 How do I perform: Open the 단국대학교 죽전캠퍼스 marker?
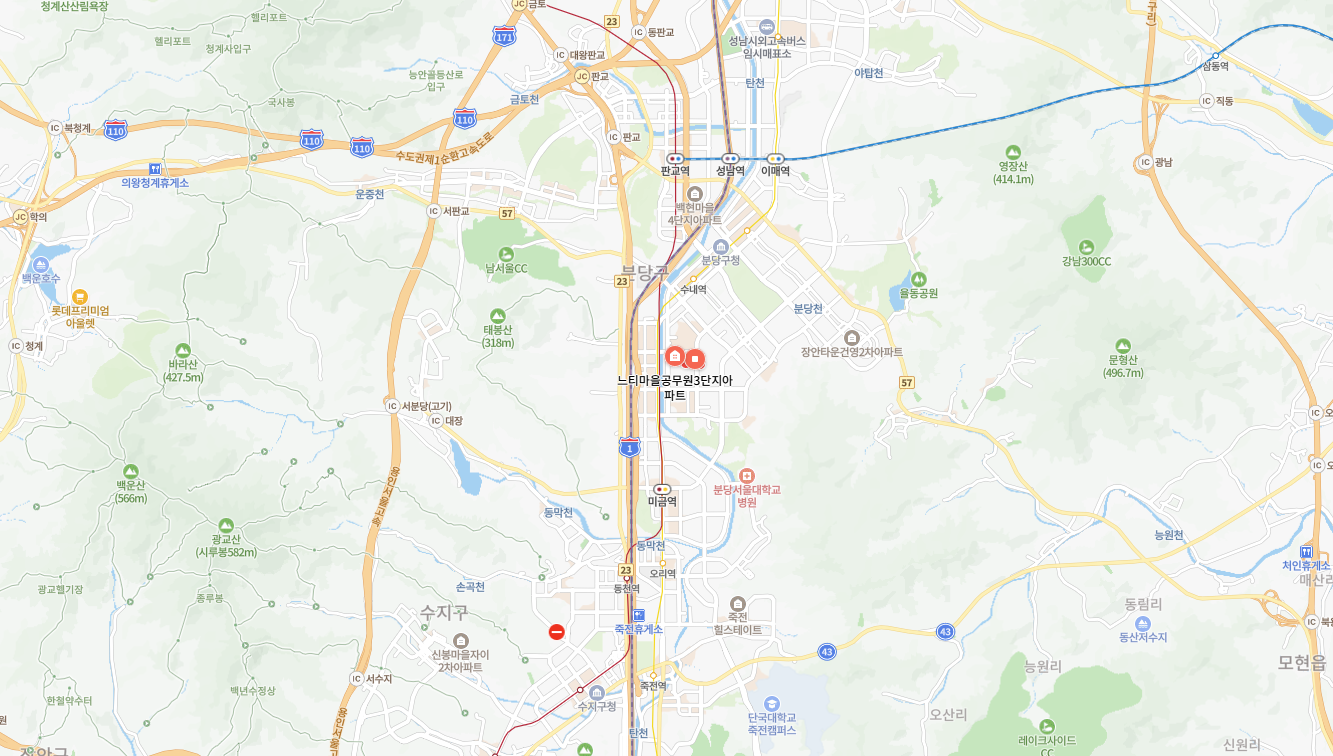[771, 704]
